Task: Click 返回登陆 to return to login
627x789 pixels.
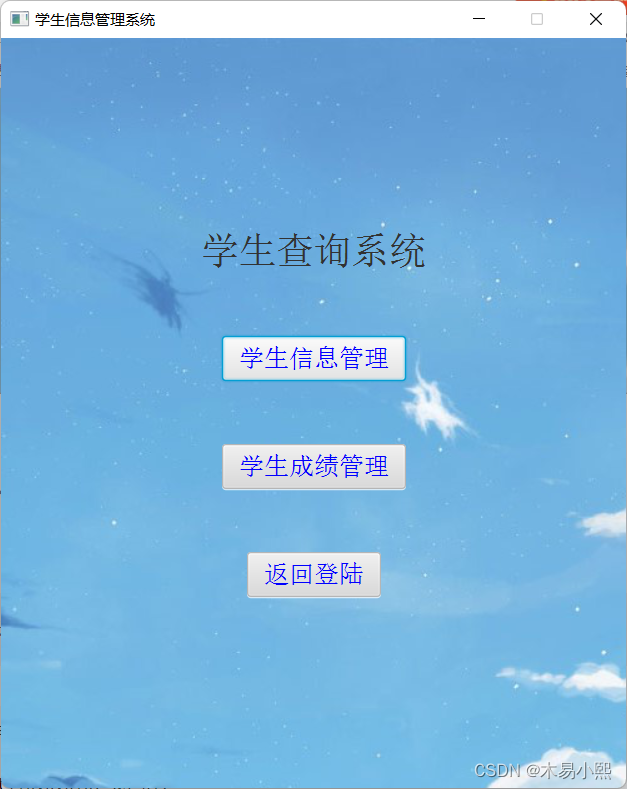Action: [x=313, y=574]
